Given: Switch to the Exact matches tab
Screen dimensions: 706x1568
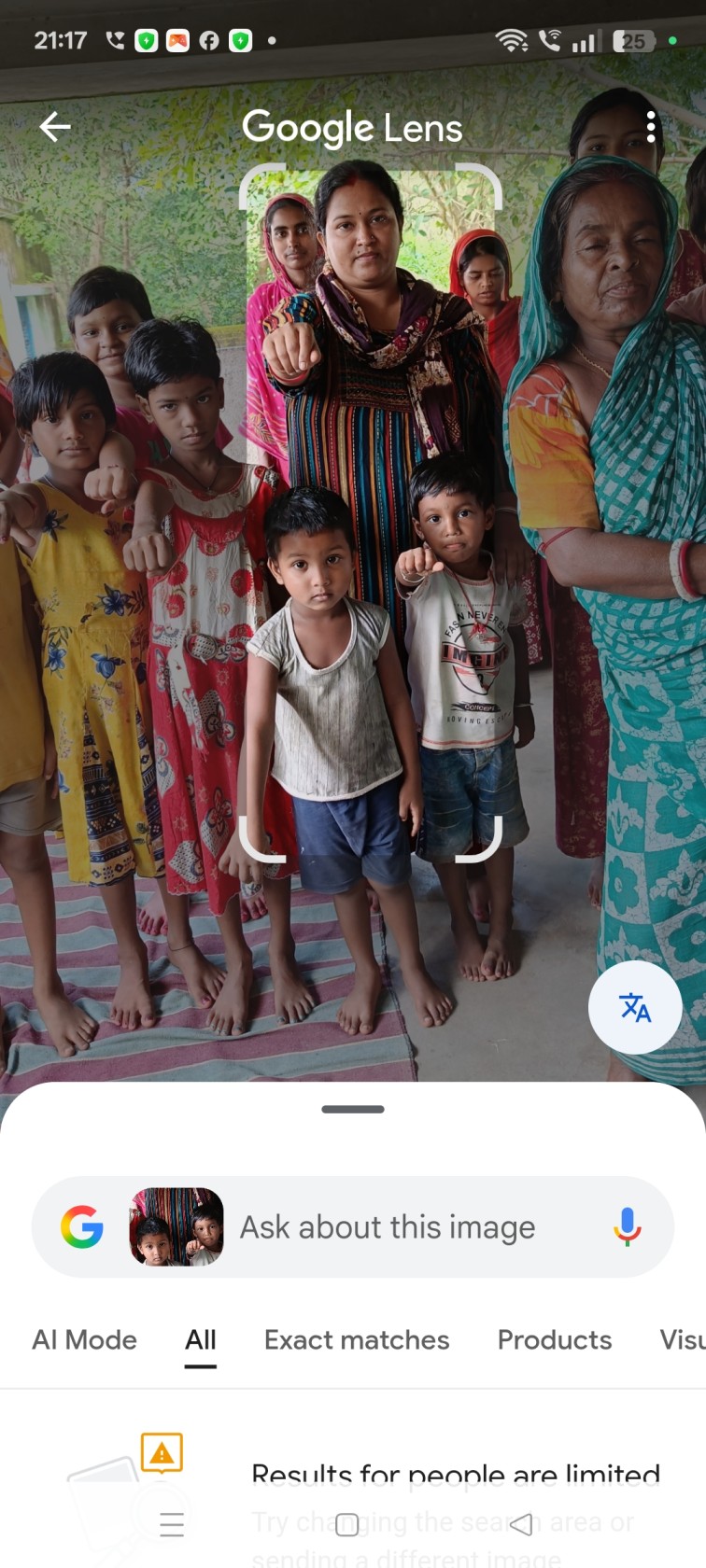Looking at the screenshot, I should tap(357, 1339).
